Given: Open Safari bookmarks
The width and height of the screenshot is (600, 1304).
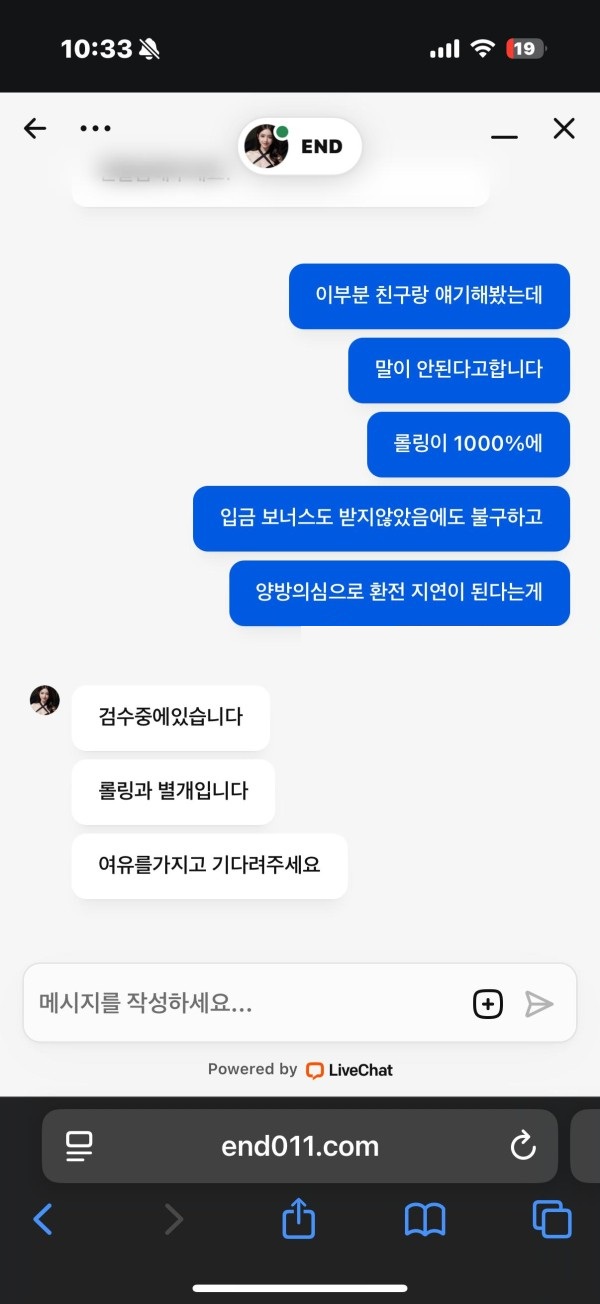Looking at the screenshot, I should coord(425,1219).
